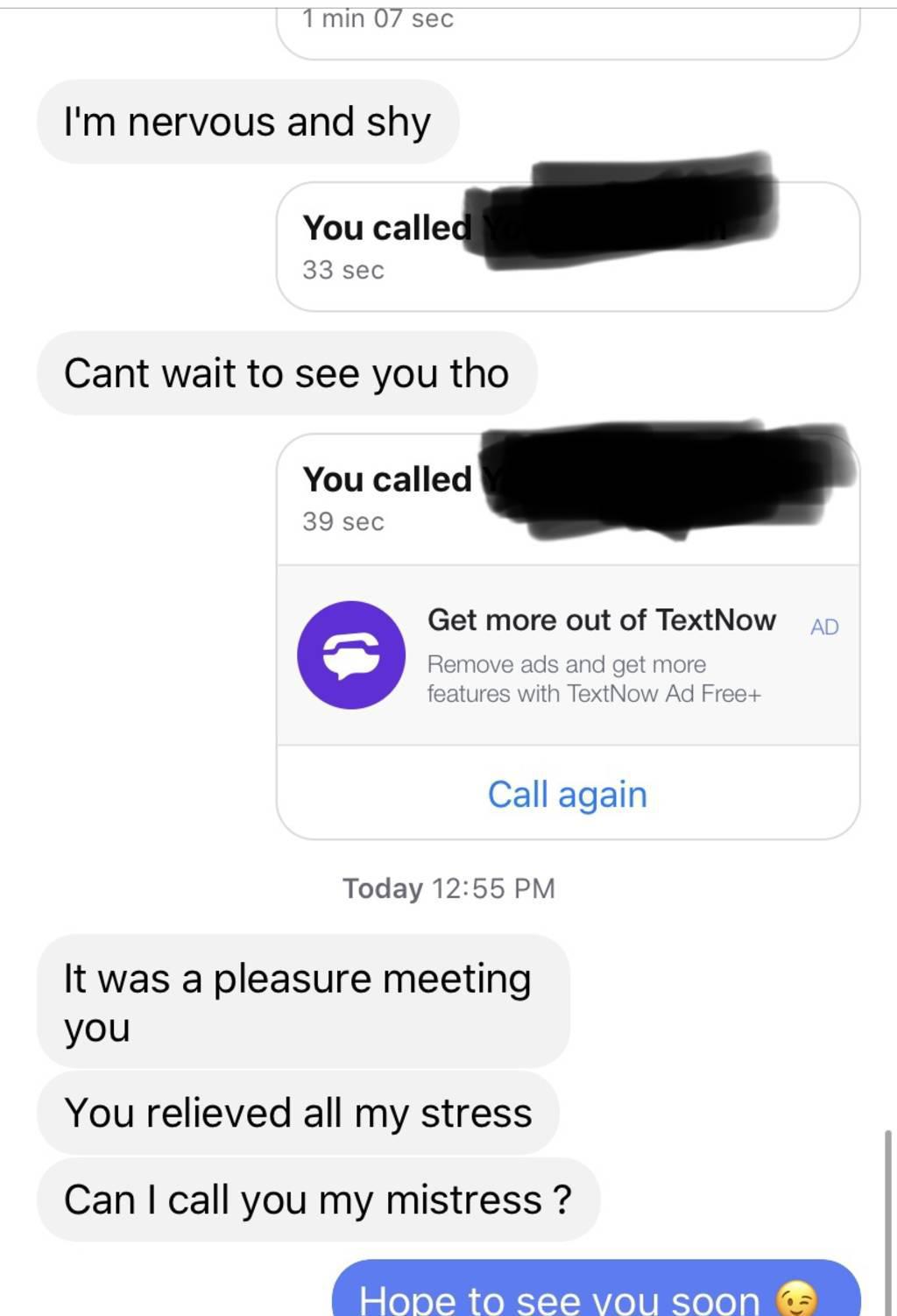
Task: Tap Call again button
Action: tap(567, 794)
